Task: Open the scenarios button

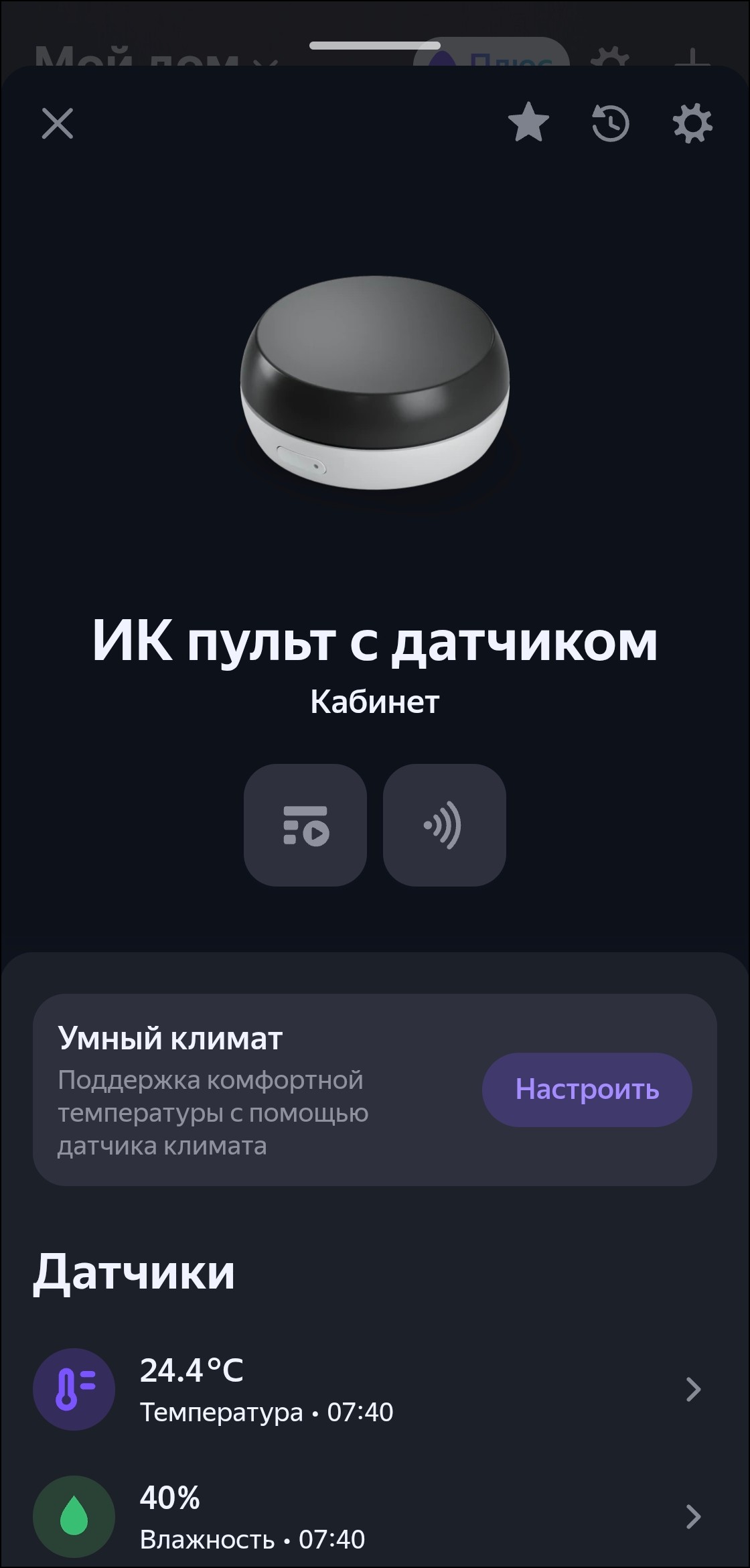Action: [305, 825]
